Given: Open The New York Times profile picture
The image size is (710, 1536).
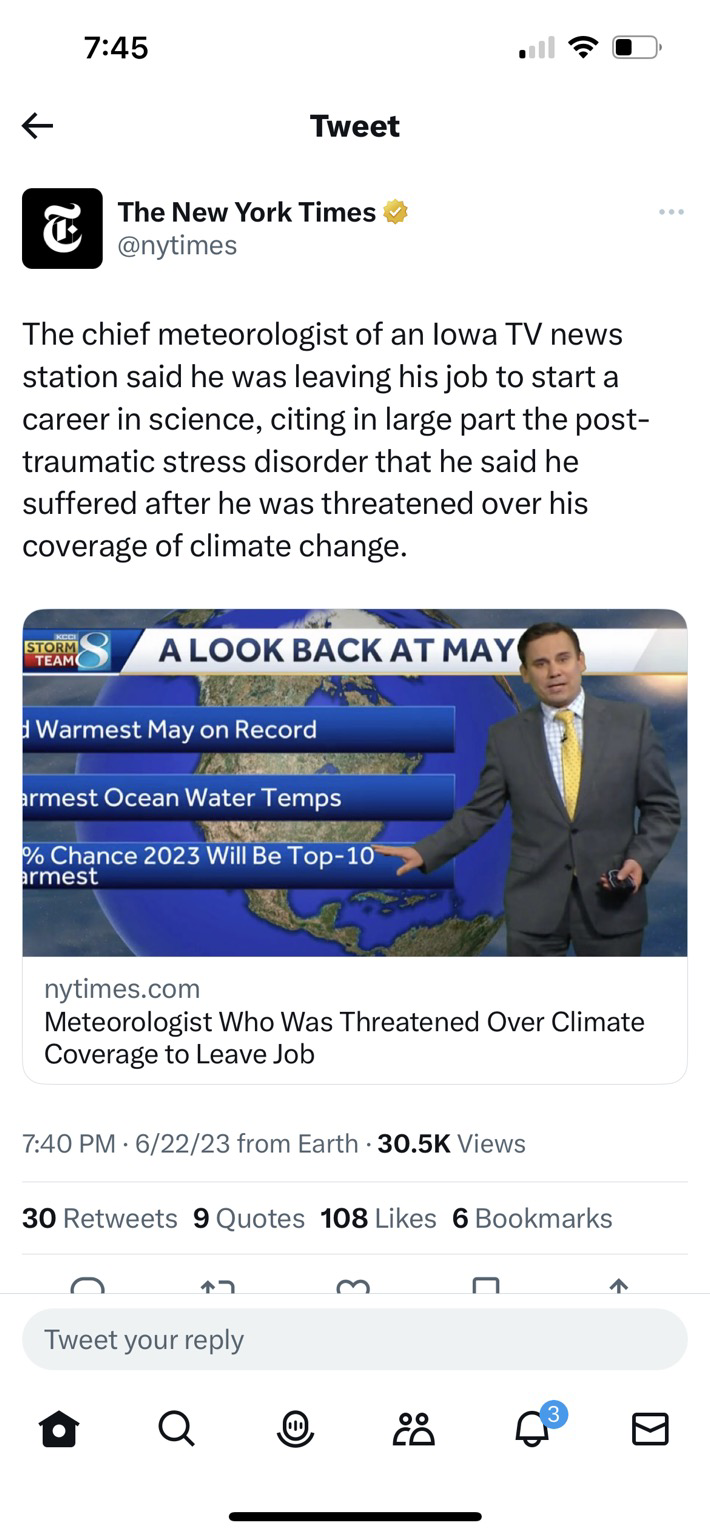Looking at the screenshot, I should [x=62, y=228].
